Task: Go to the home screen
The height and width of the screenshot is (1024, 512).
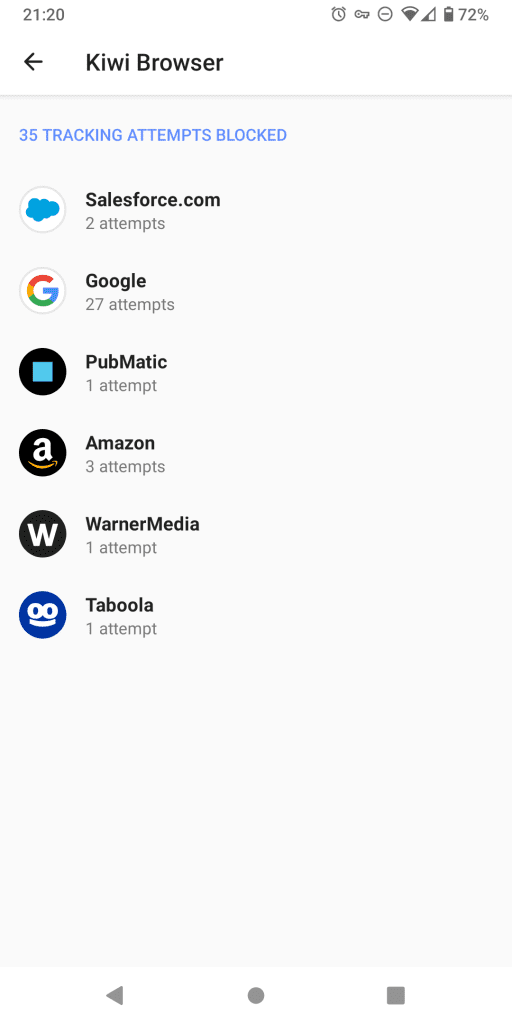Action: pos(256,995)
